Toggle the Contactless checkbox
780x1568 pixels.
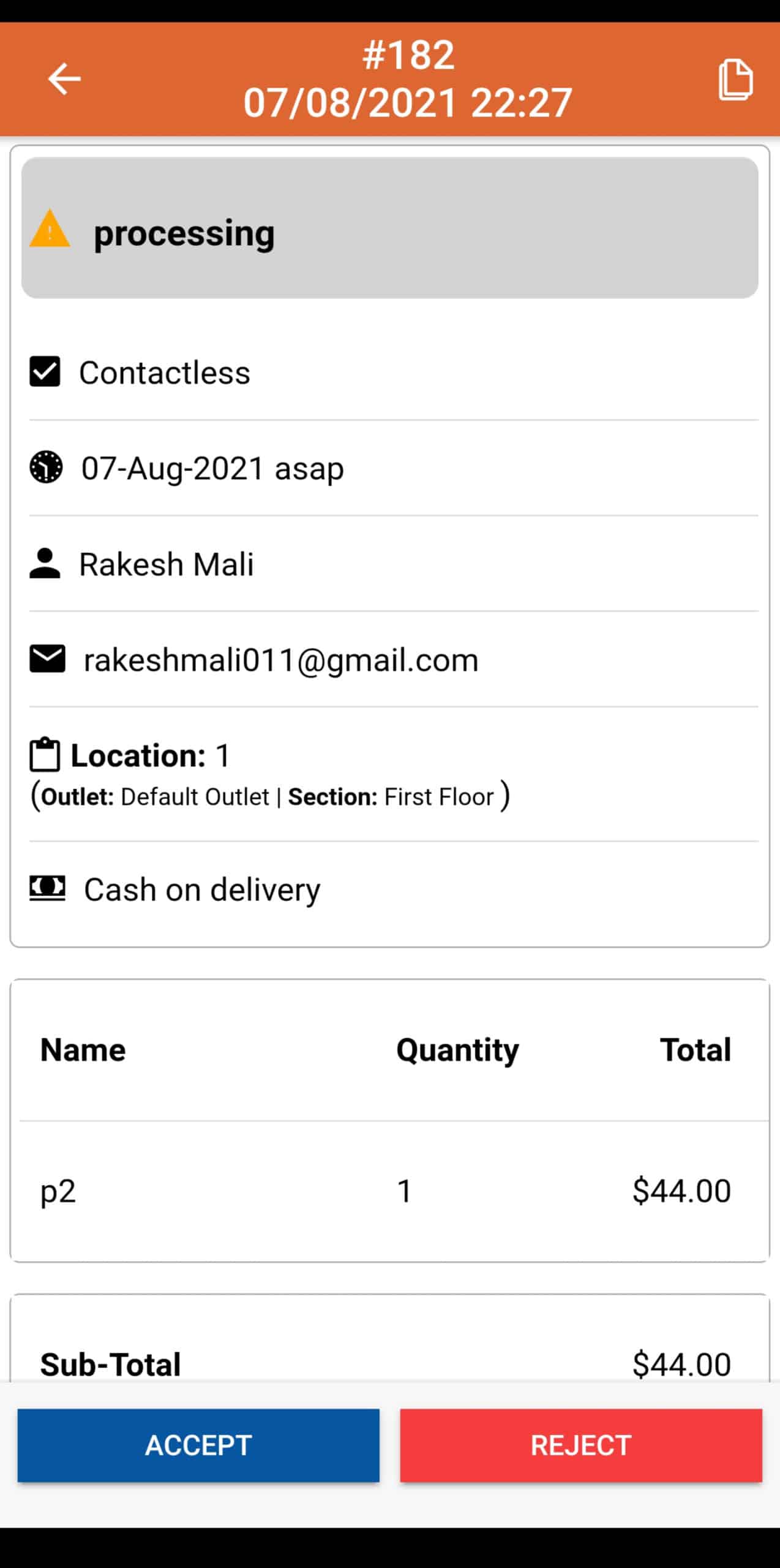[45, 372]
